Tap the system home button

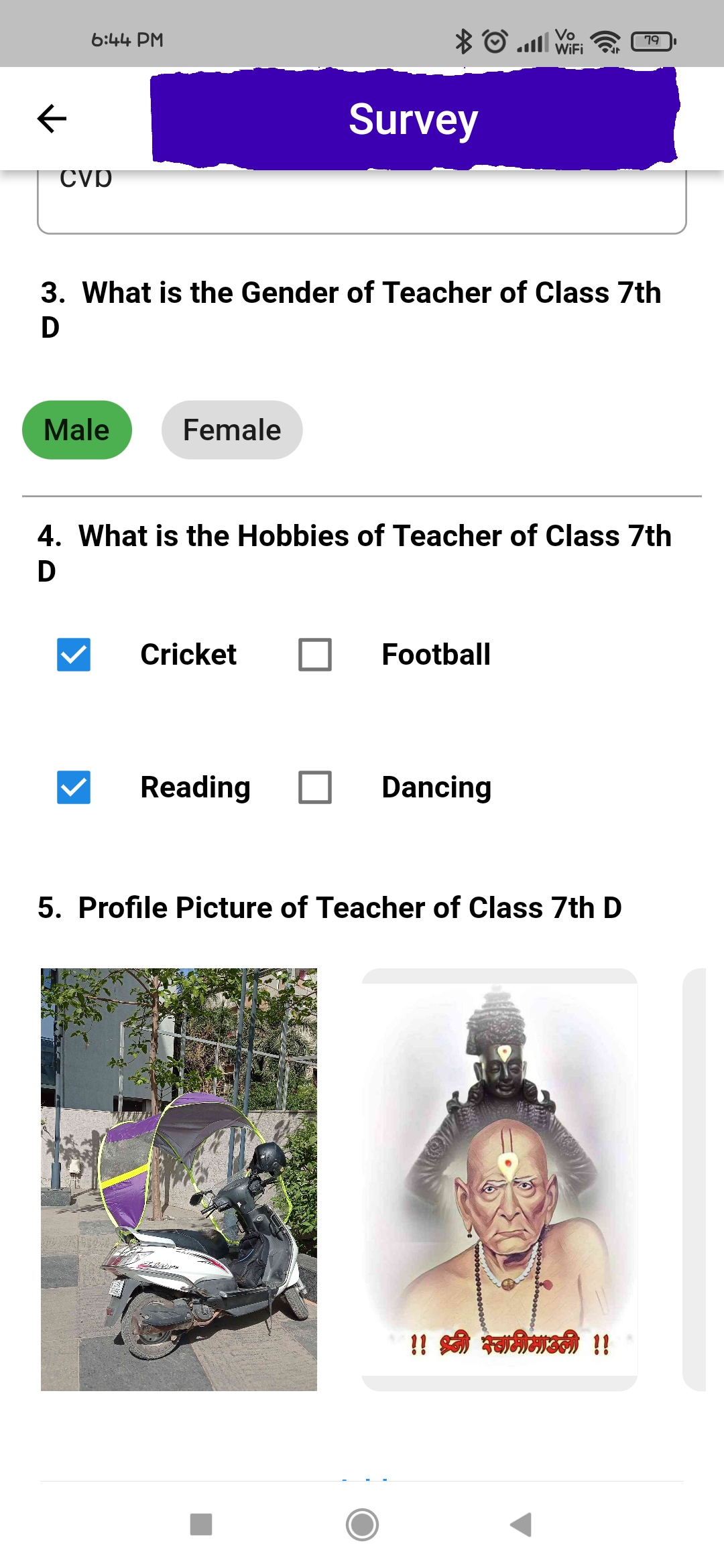coord(362,1524)
